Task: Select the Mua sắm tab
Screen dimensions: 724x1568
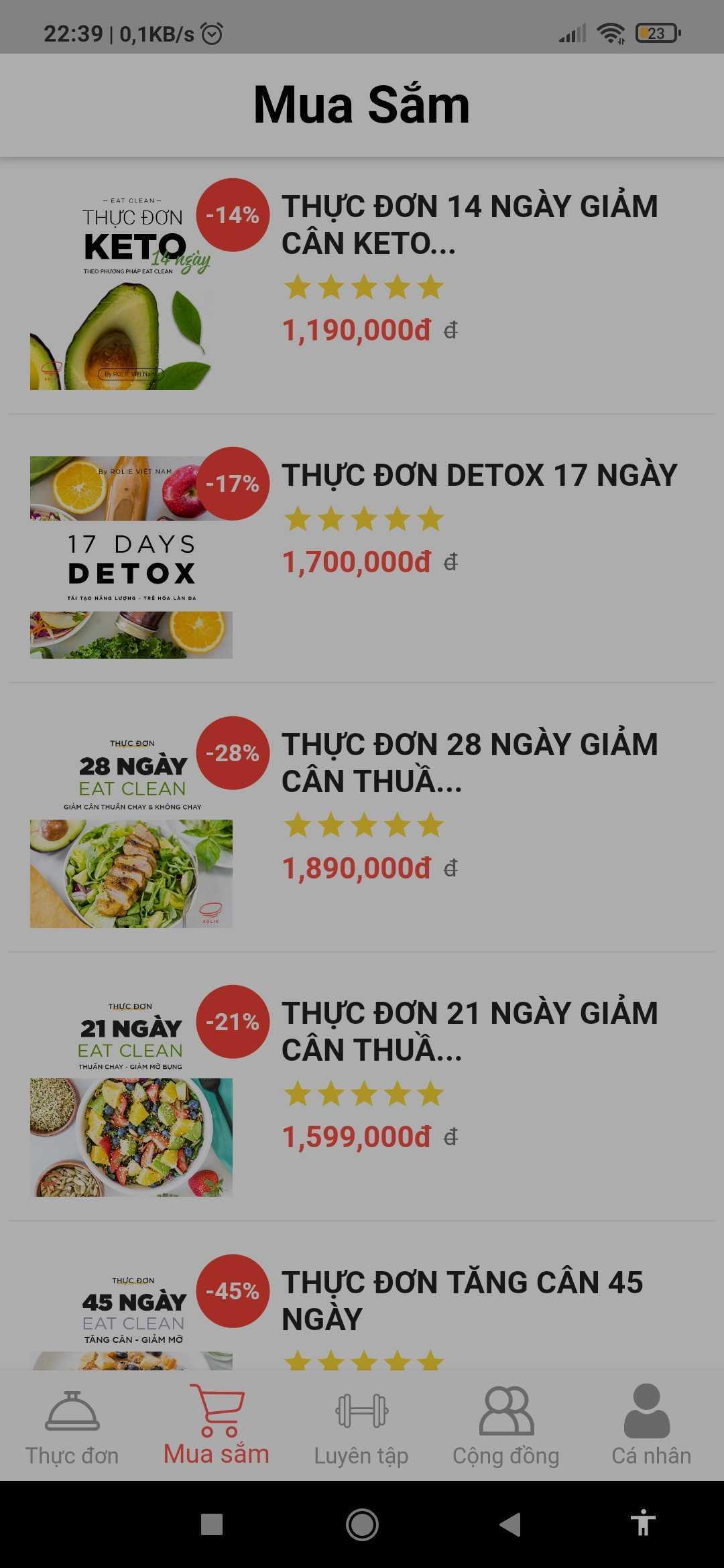Action: click(217, 1426)
